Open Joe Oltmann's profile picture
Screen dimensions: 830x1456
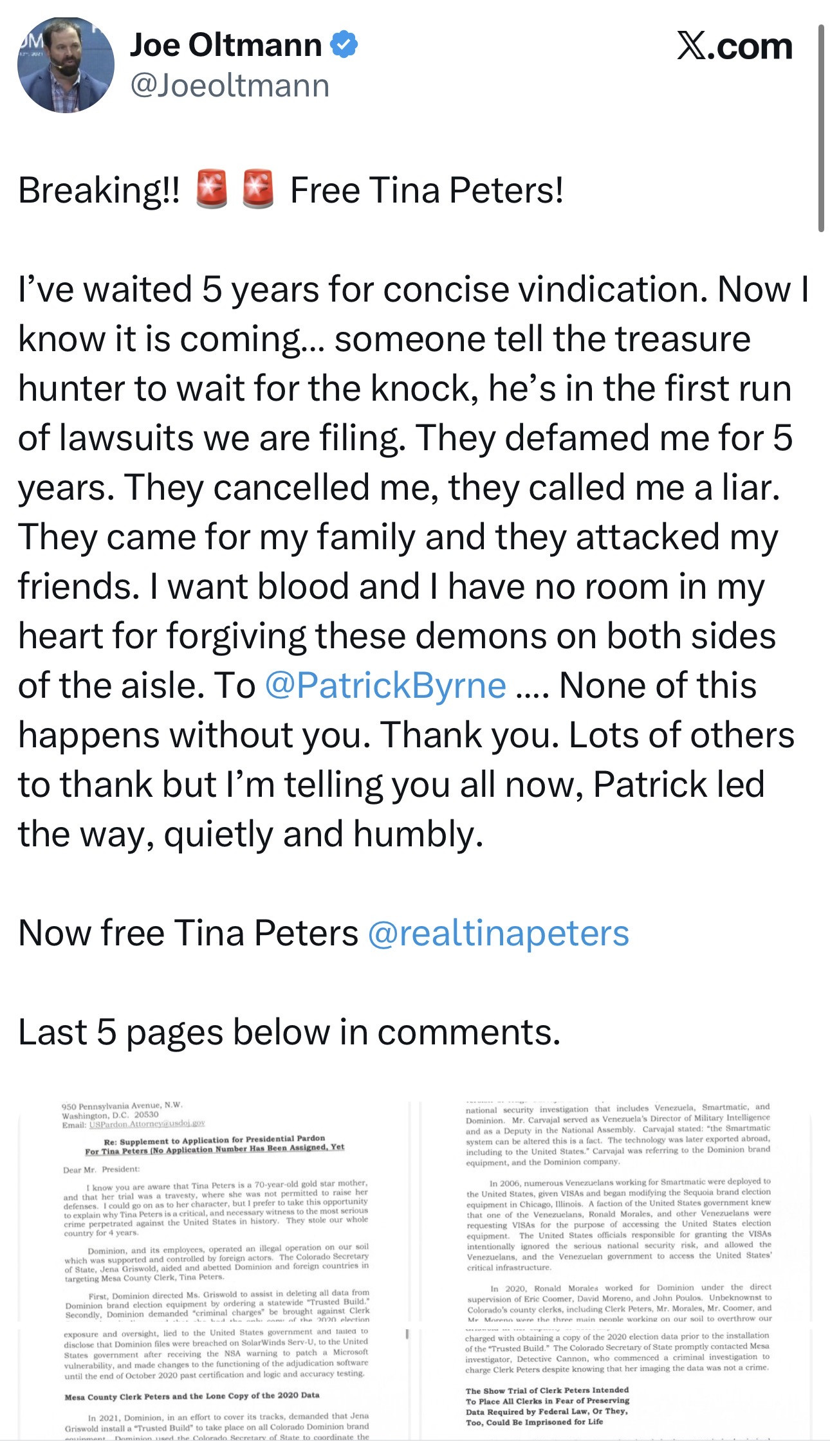(x=66, y=65)
